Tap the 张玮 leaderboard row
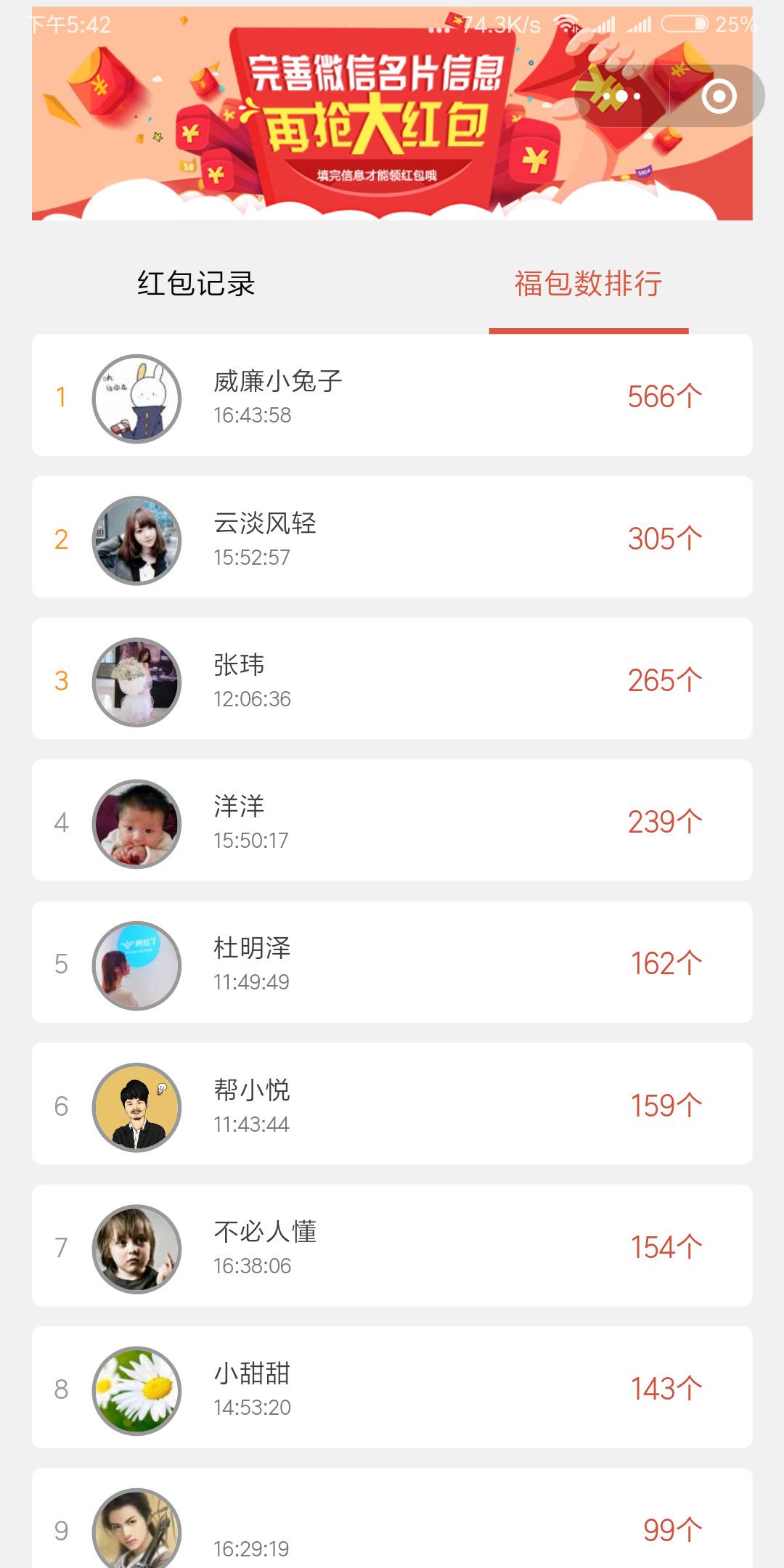This screenshot has height=1568, width=784. [392, 679]
